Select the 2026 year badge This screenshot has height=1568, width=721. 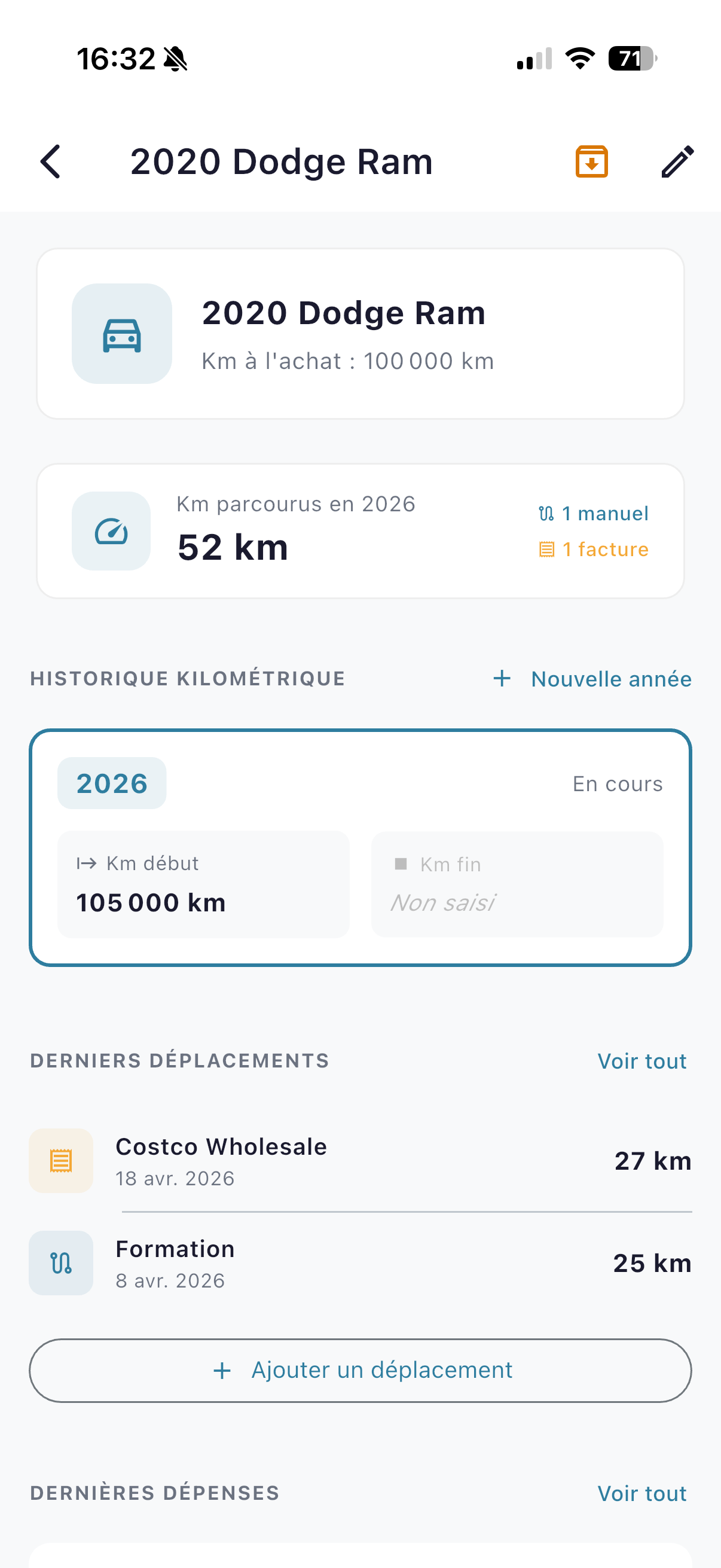click(x=111, y=783)
